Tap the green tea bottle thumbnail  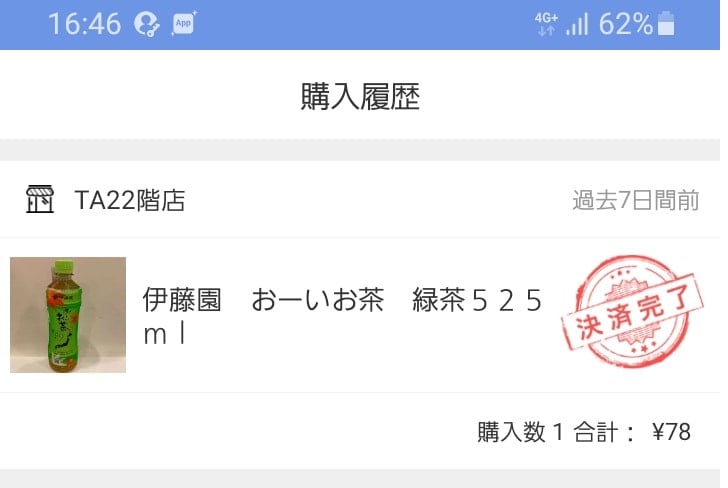[x=68, y=315]
